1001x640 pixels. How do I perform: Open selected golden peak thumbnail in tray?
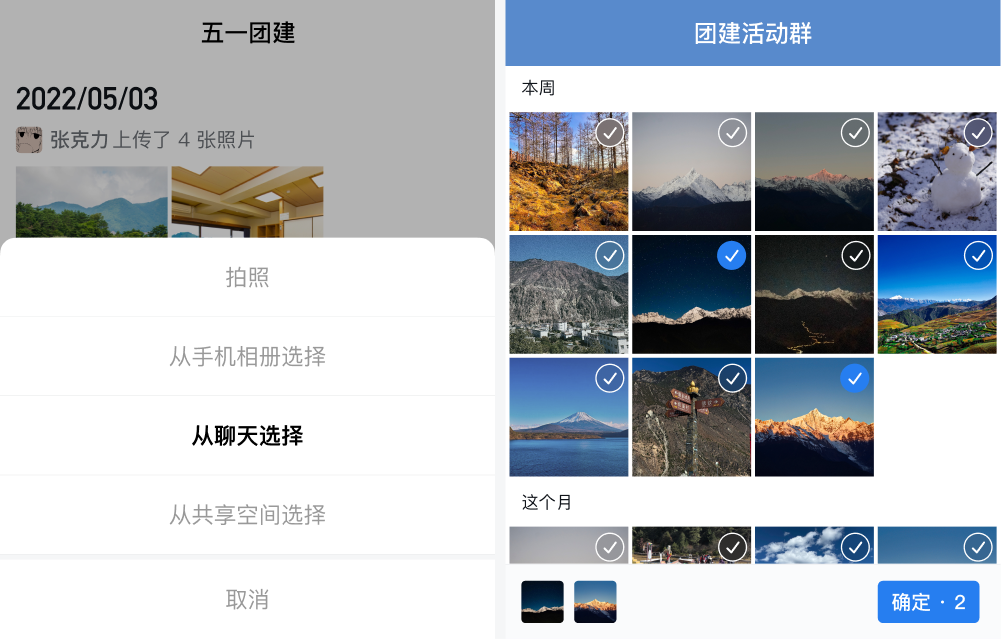tap(595, 602)
